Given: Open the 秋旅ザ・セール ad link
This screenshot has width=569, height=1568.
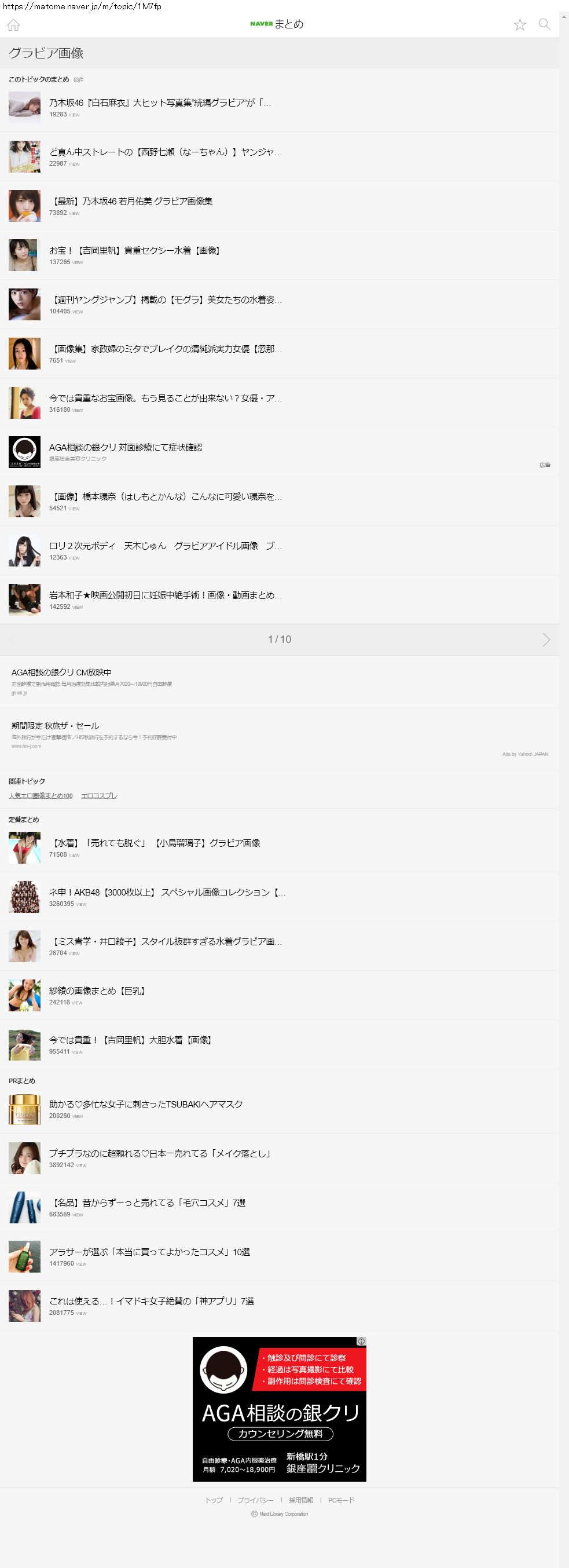Looking at the screenshot, I should (56, 726).
